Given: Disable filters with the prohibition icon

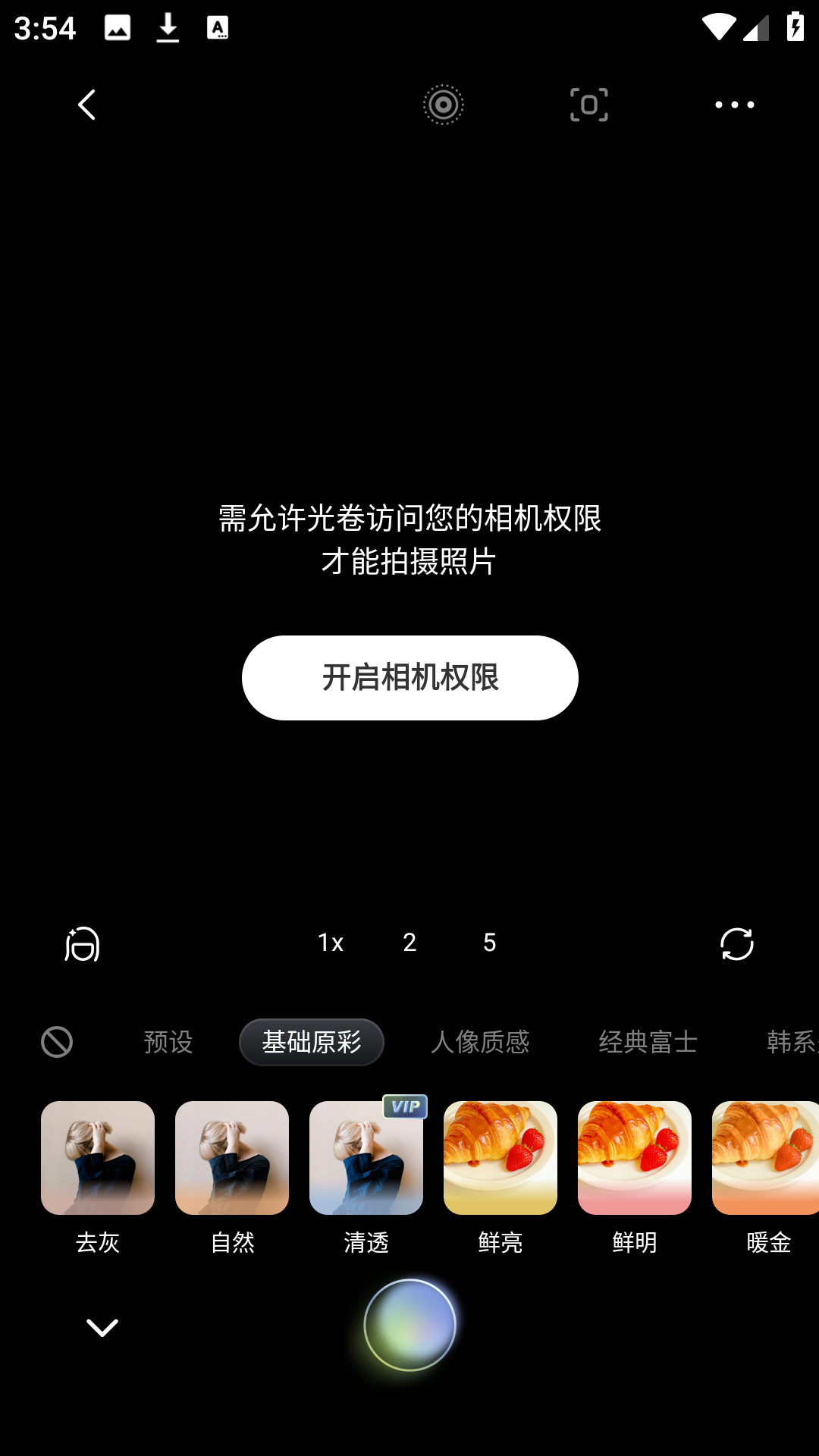Looking at the screenshot, I should click(x=57, y=1042).
